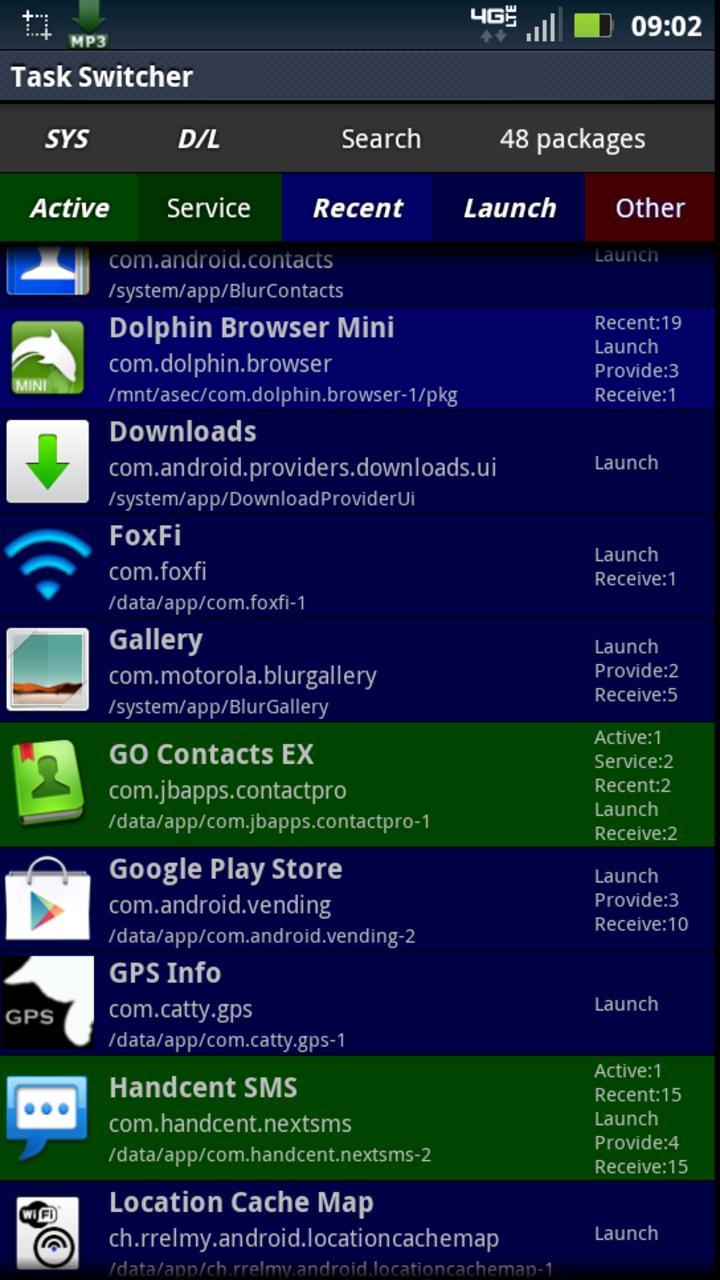Tap the GPS Info cat icon
This screenshot has height=1280, width=720.
48,1002
